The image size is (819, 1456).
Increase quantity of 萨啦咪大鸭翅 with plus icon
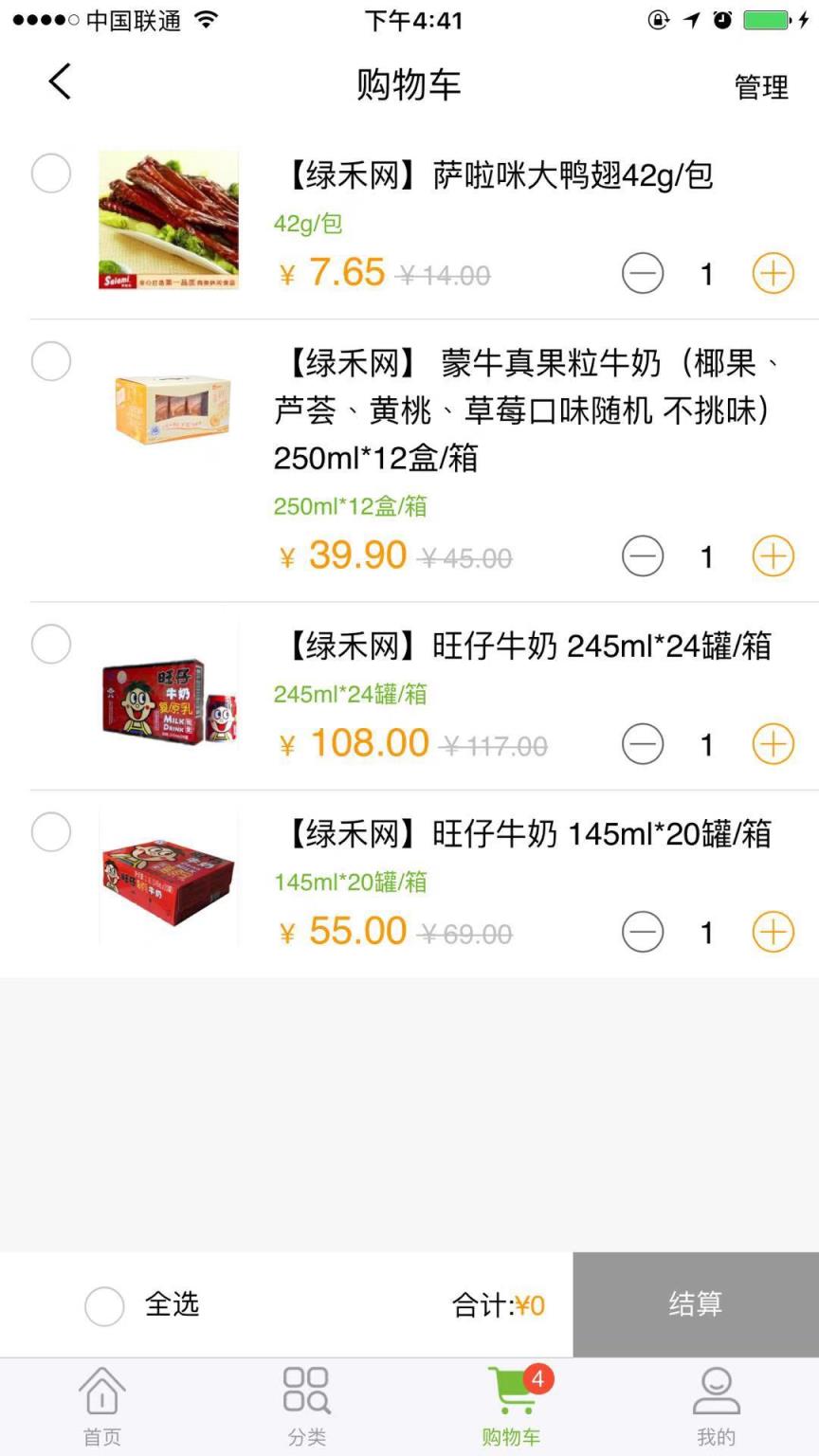(773, 272)
